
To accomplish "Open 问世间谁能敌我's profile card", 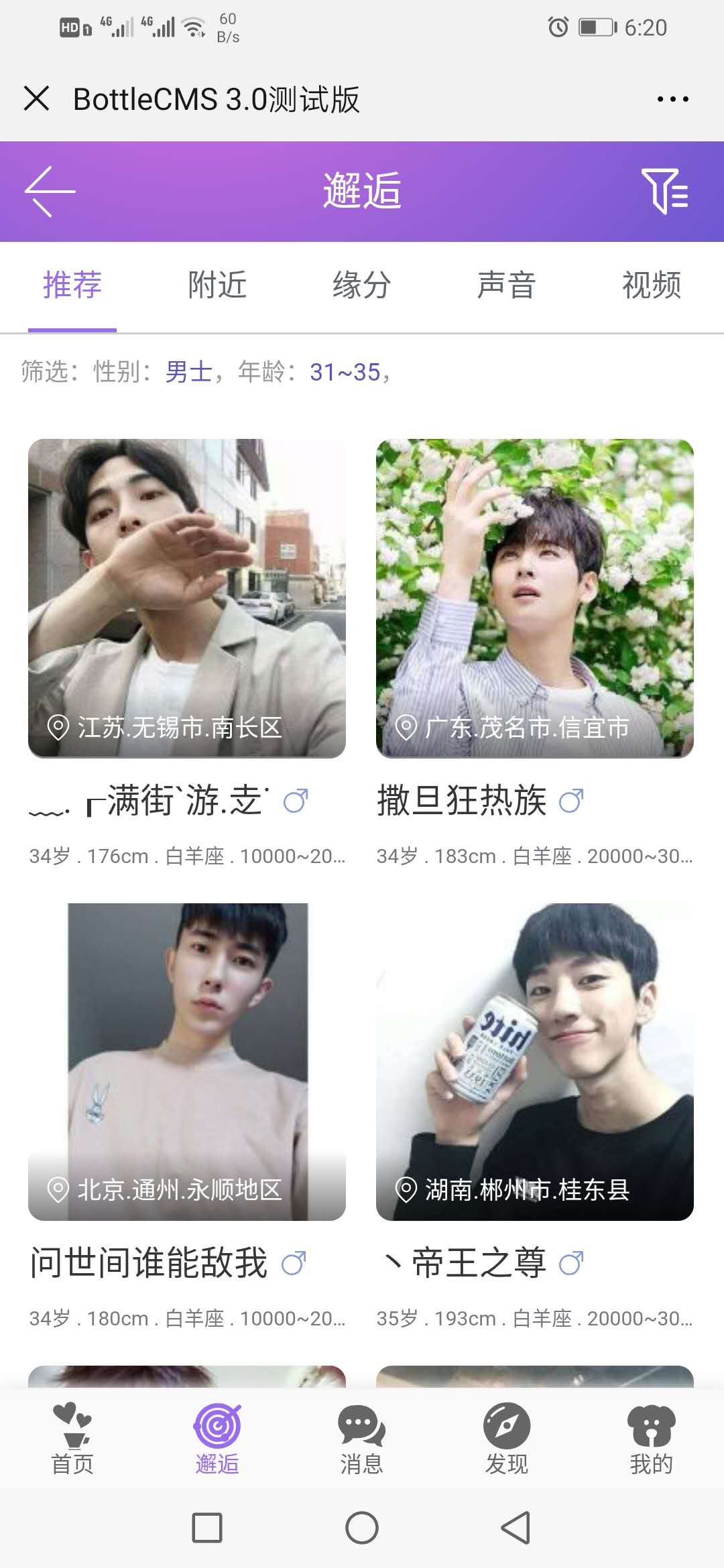I will (186, 1061).
